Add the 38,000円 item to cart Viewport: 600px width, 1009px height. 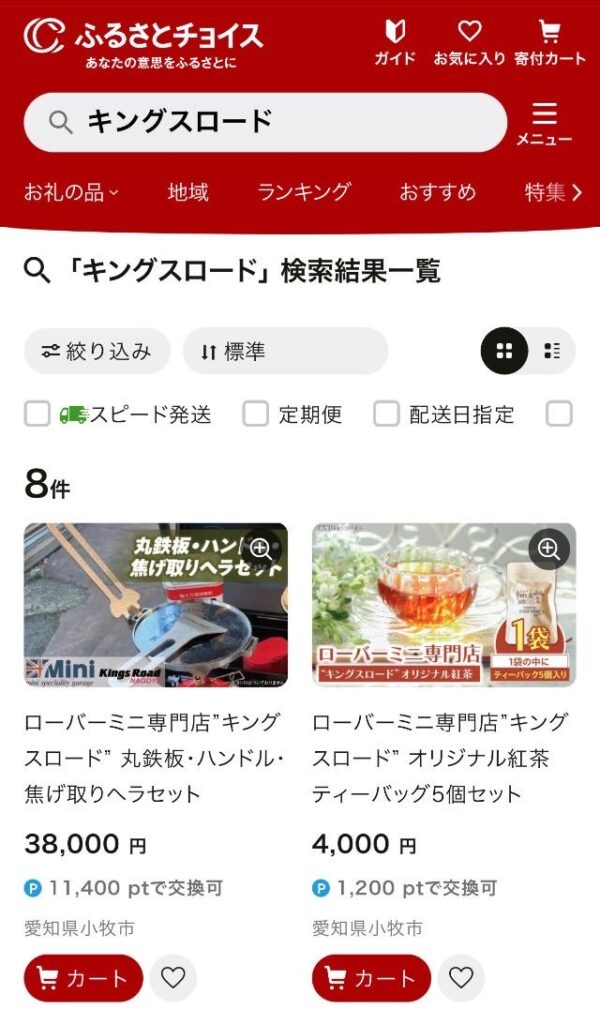point(83,978)
